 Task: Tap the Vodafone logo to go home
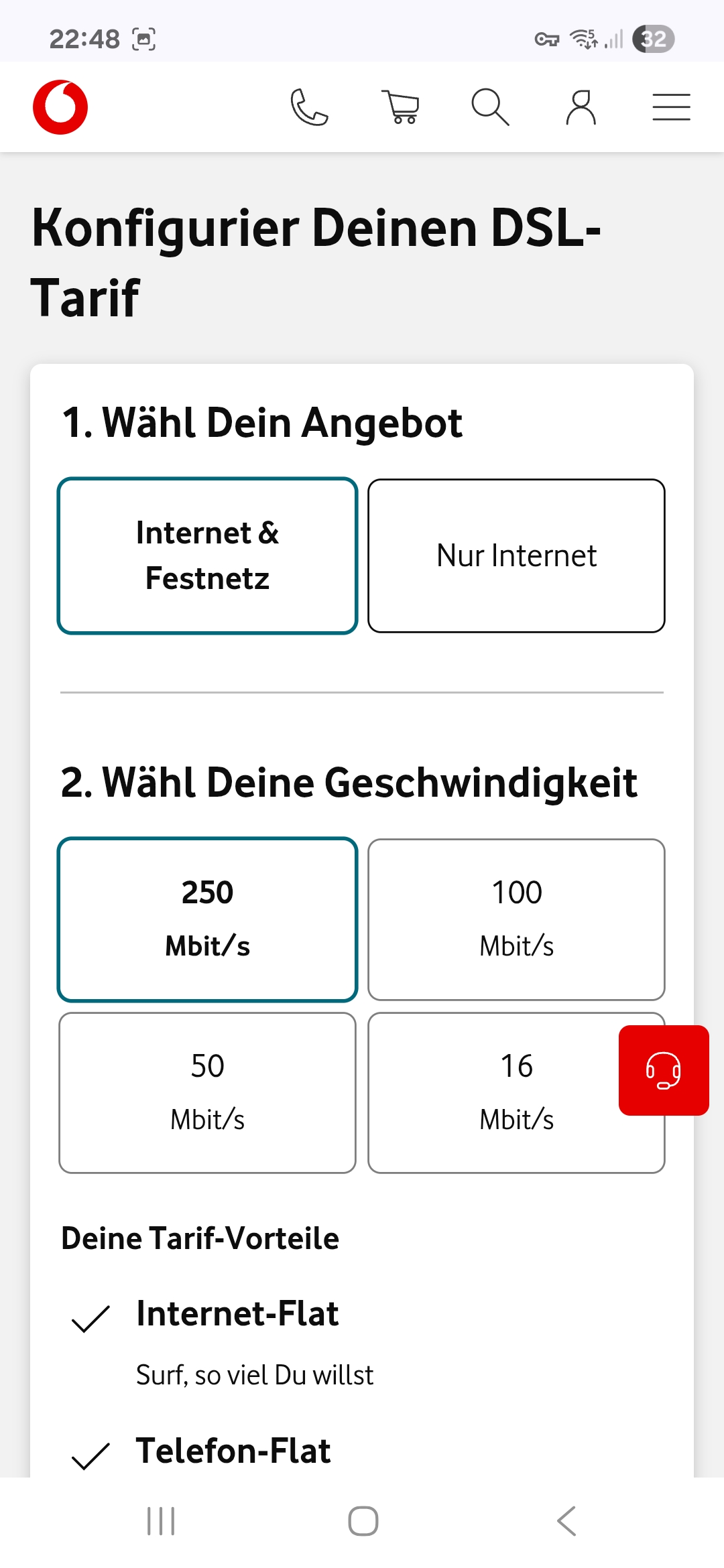coord(60,107)
